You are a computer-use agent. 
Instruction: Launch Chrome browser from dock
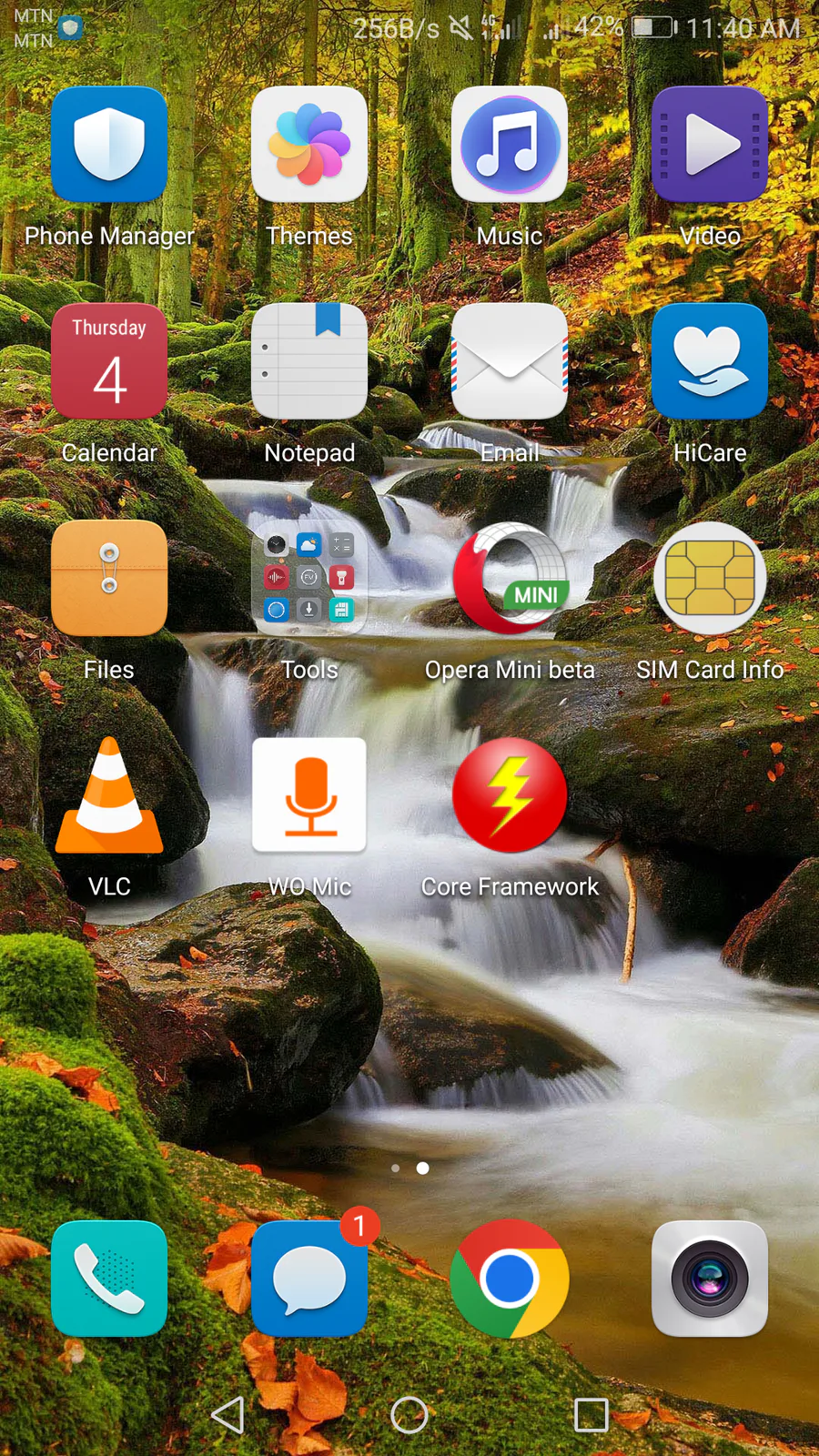(510, 1279)
